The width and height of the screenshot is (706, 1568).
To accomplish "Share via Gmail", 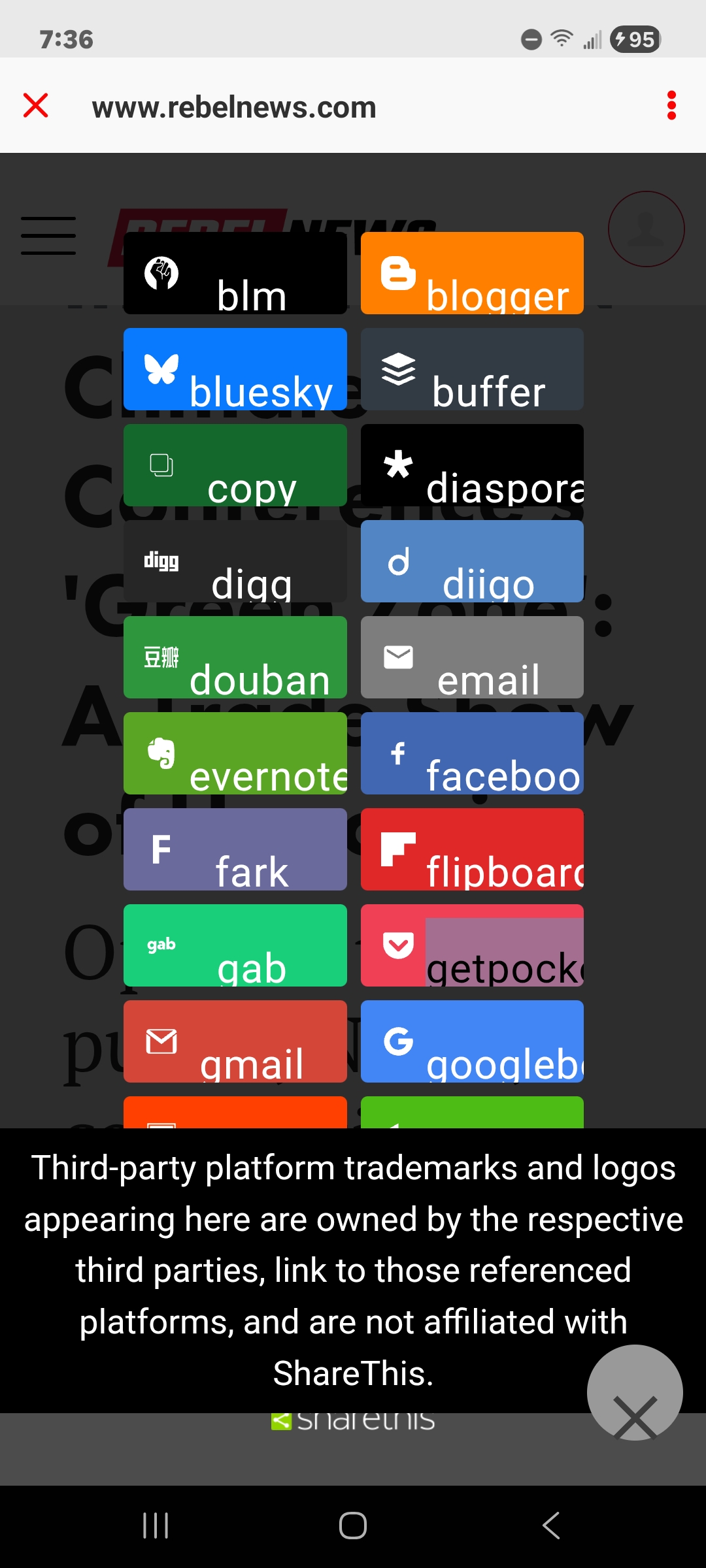I will 235,1041.
